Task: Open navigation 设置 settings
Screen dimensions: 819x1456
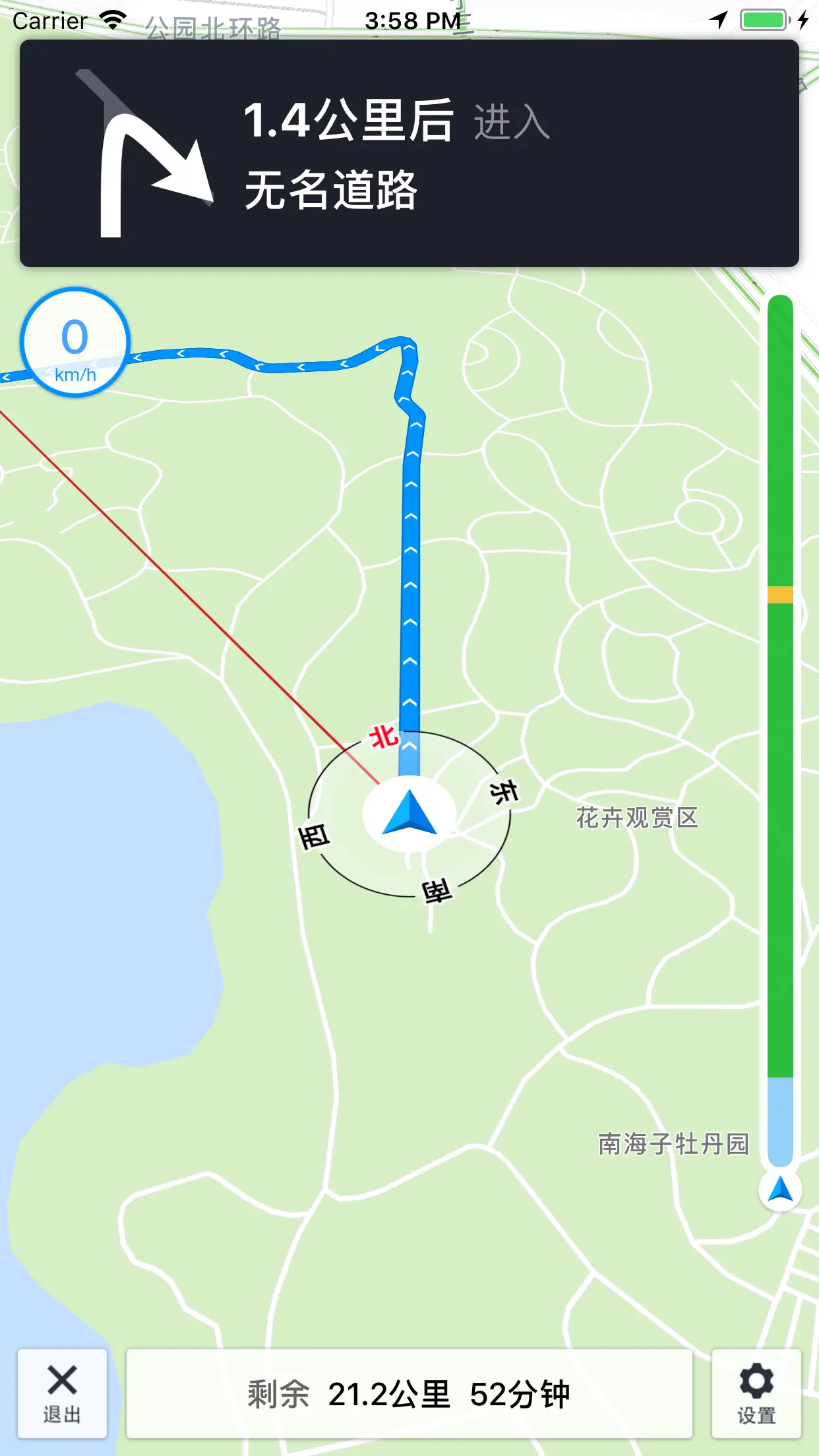Action: [x=756, y=1393]
